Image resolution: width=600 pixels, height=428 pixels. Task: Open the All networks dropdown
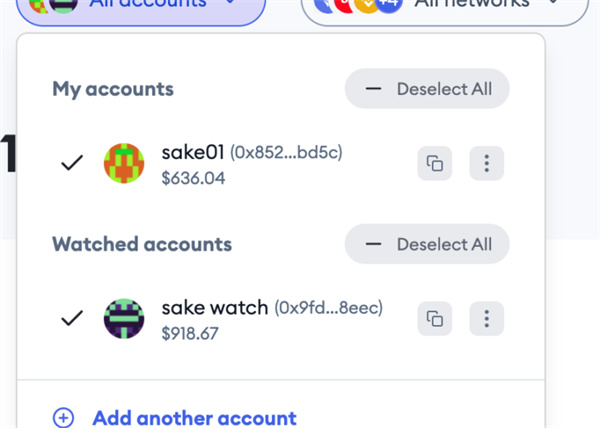click(445, 6)
